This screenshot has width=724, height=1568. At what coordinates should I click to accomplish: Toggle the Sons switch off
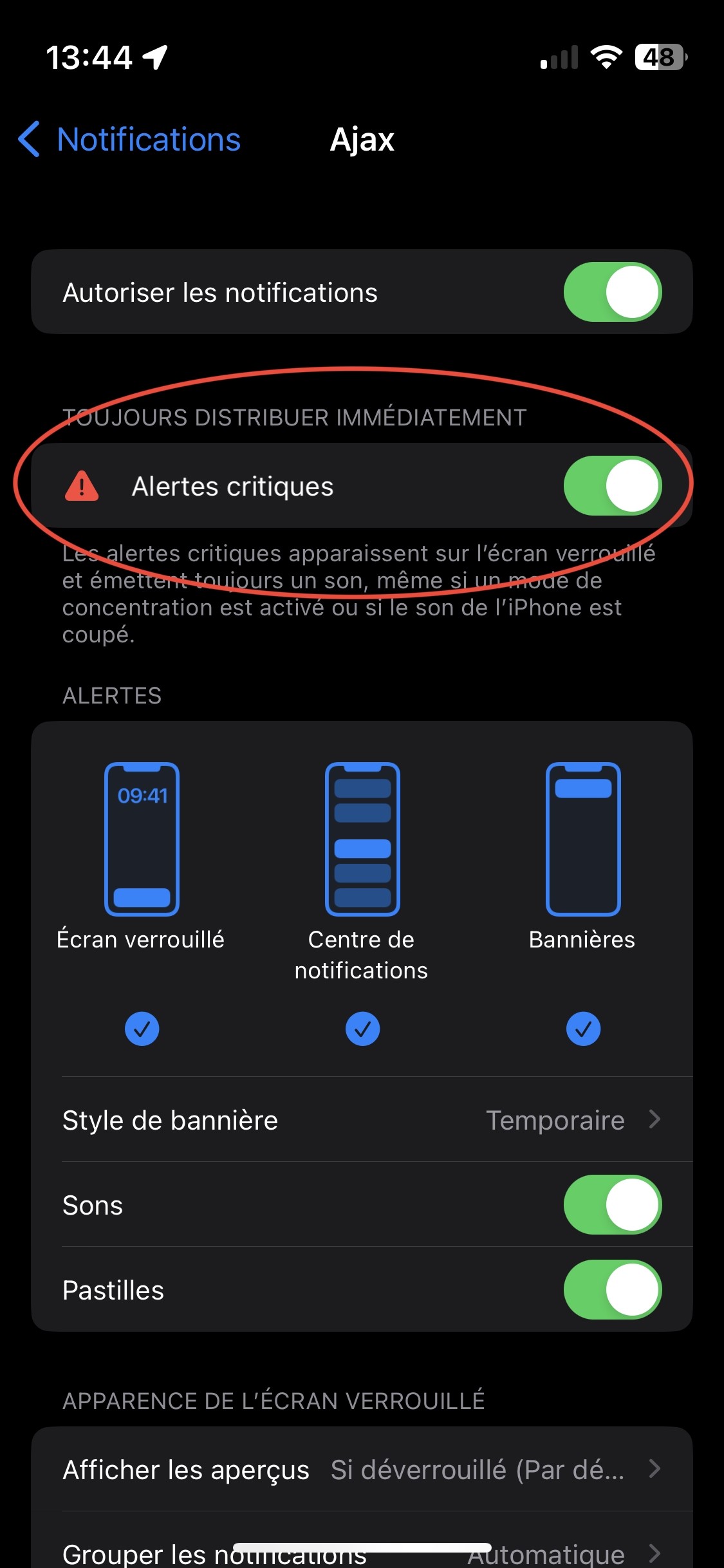[612, 1205]
